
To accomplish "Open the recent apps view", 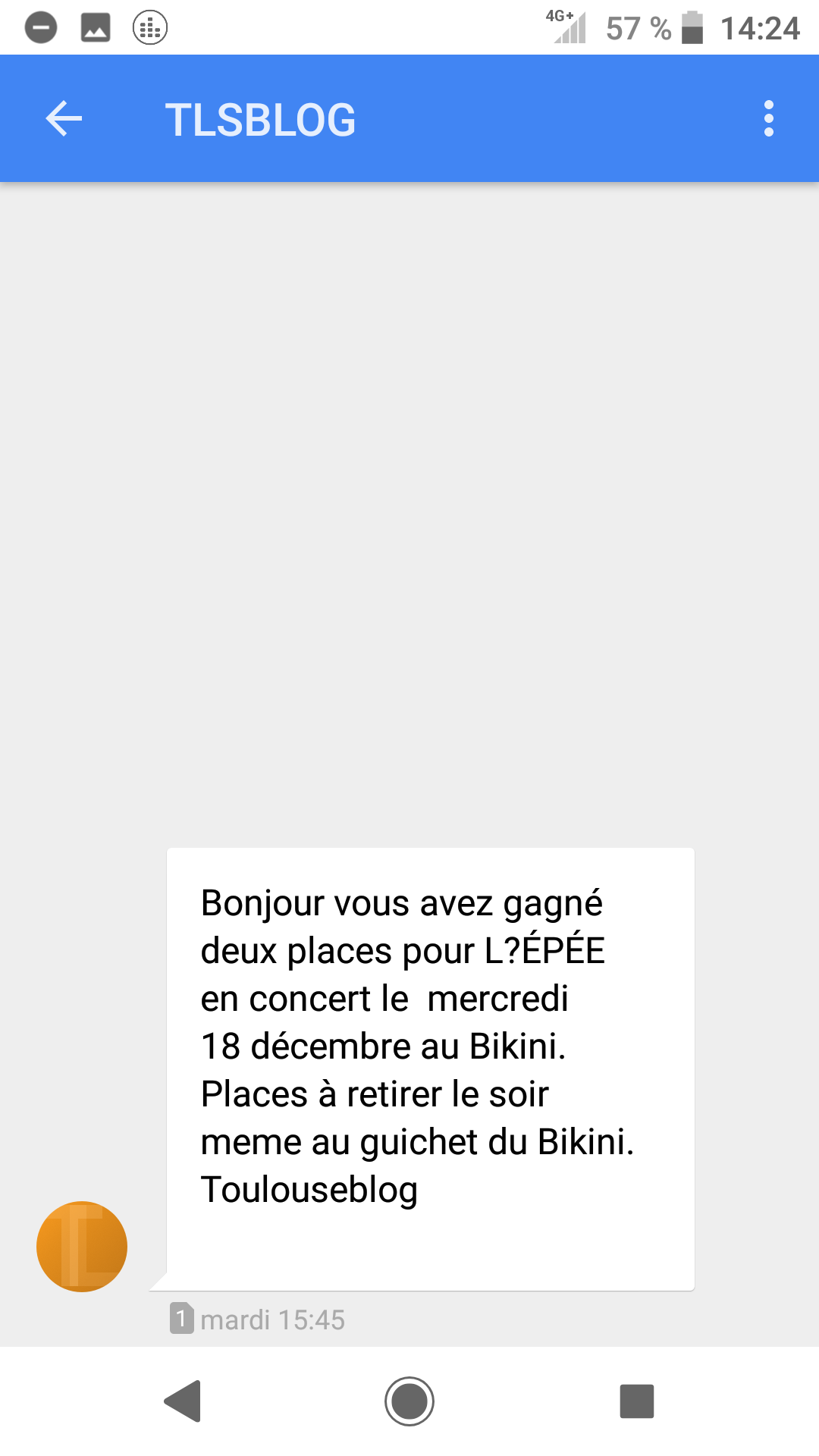I will 637,1401.
